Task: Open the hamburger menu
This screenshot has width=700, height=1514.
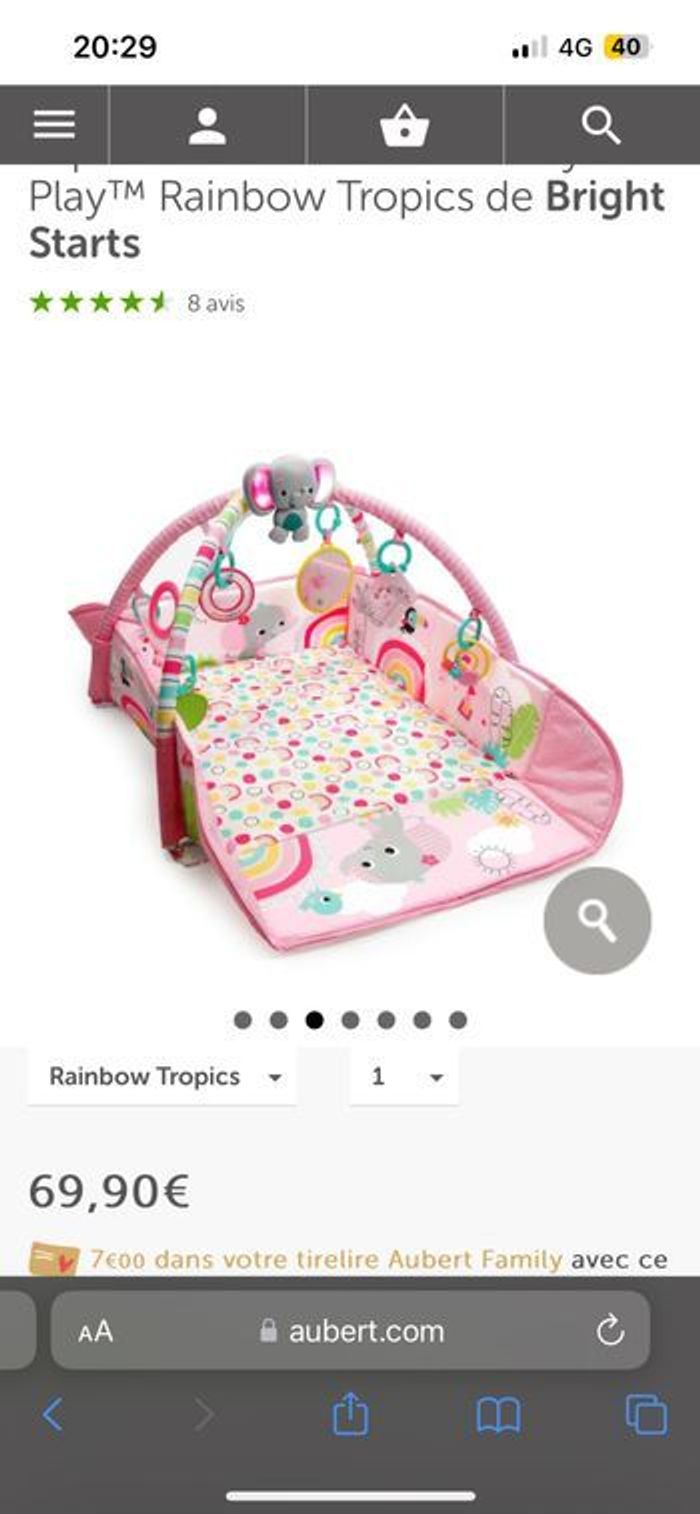Action: coord(54,125)
